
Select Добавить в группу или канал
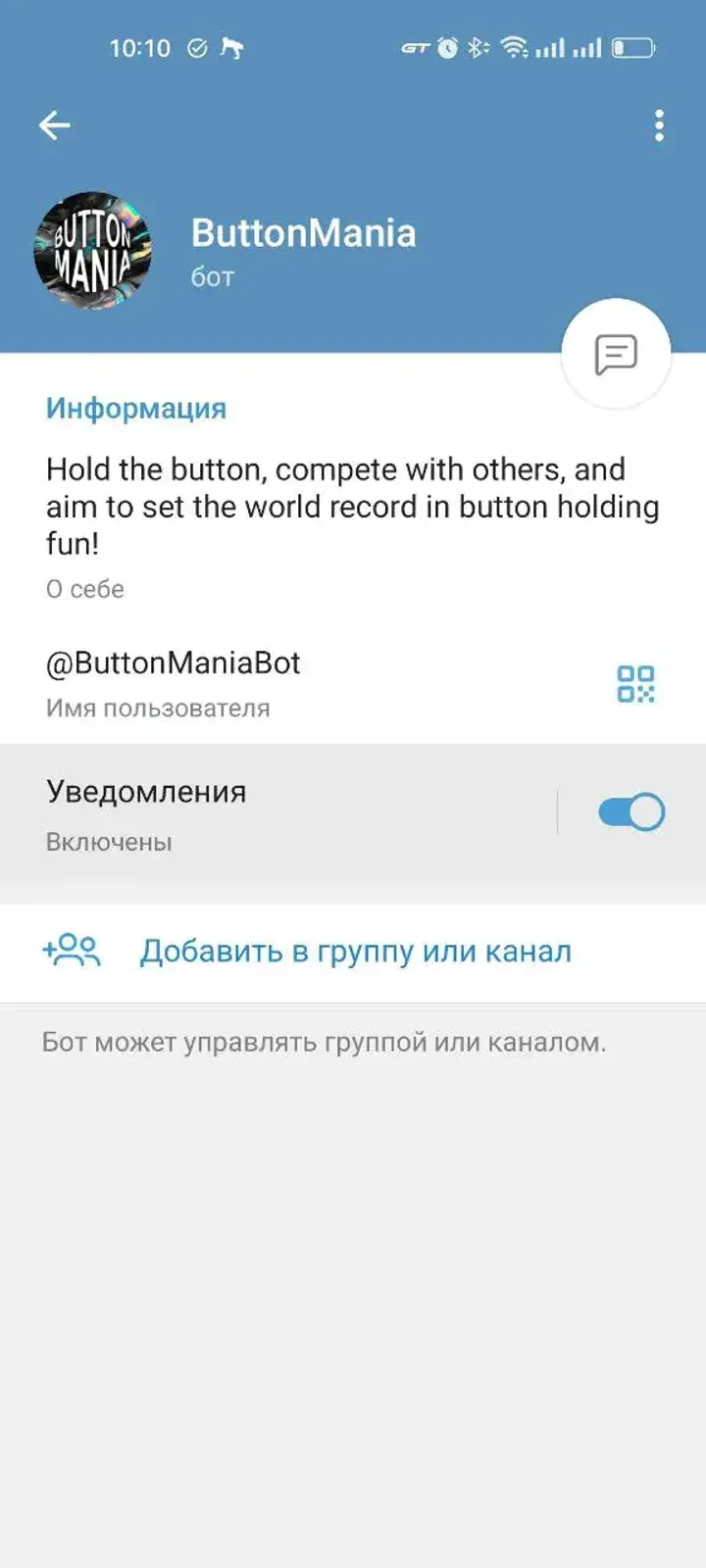coord(356,950)
